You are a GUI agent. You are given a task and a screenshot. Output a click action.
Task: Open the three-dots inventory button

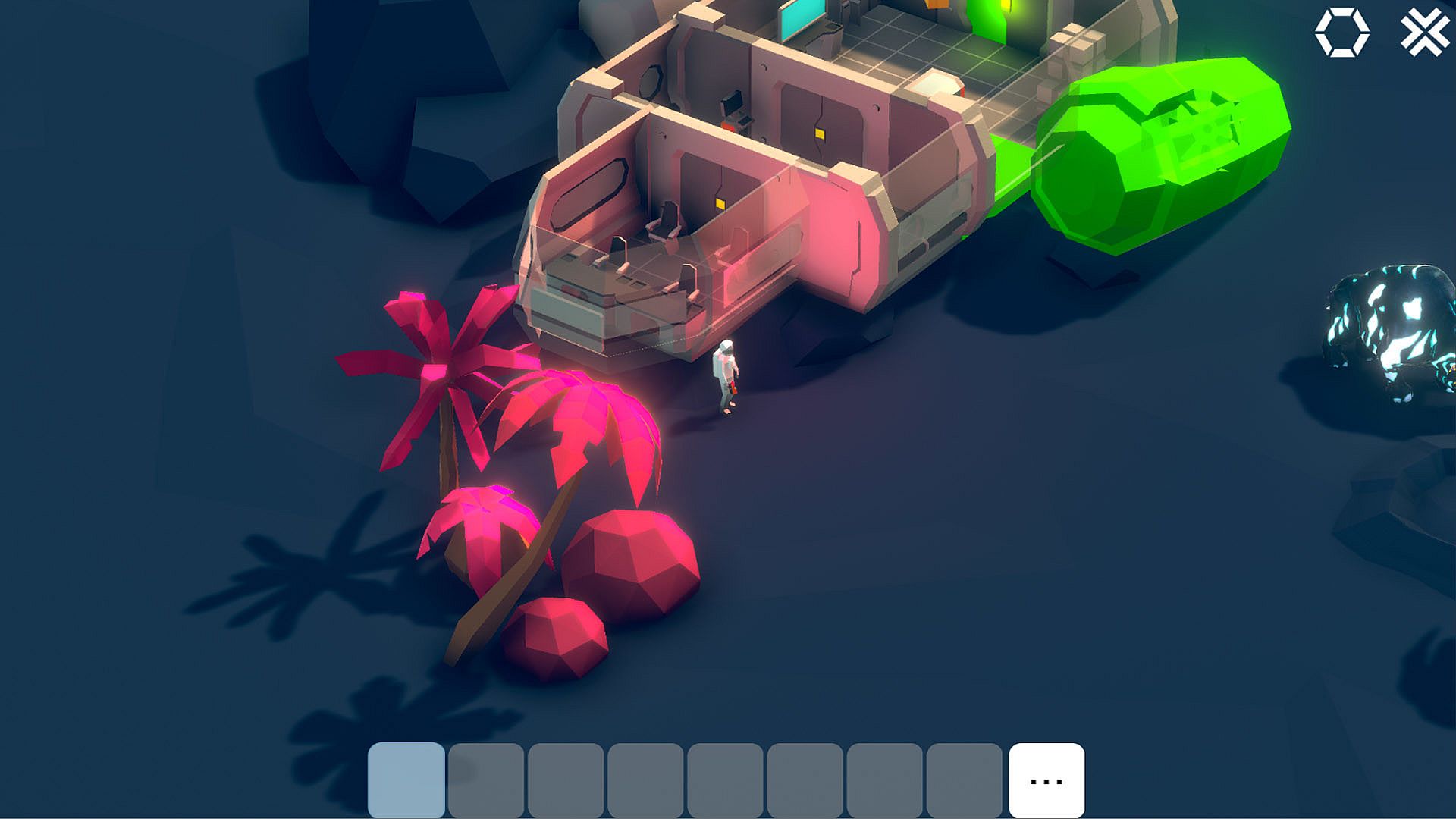pos(1046,780)
